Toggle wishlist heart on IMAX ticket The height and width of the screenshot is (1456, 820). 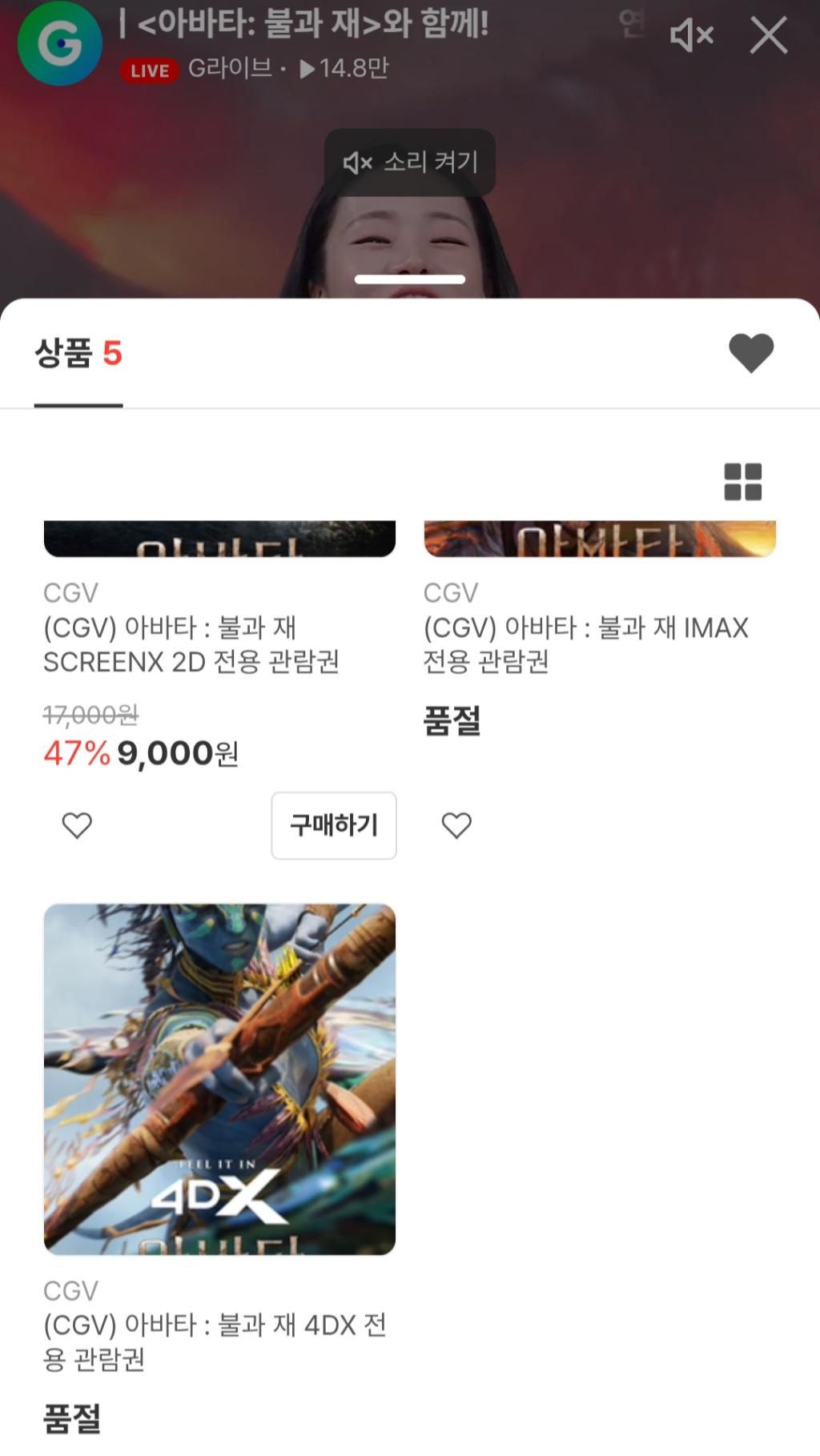(457, 825)
